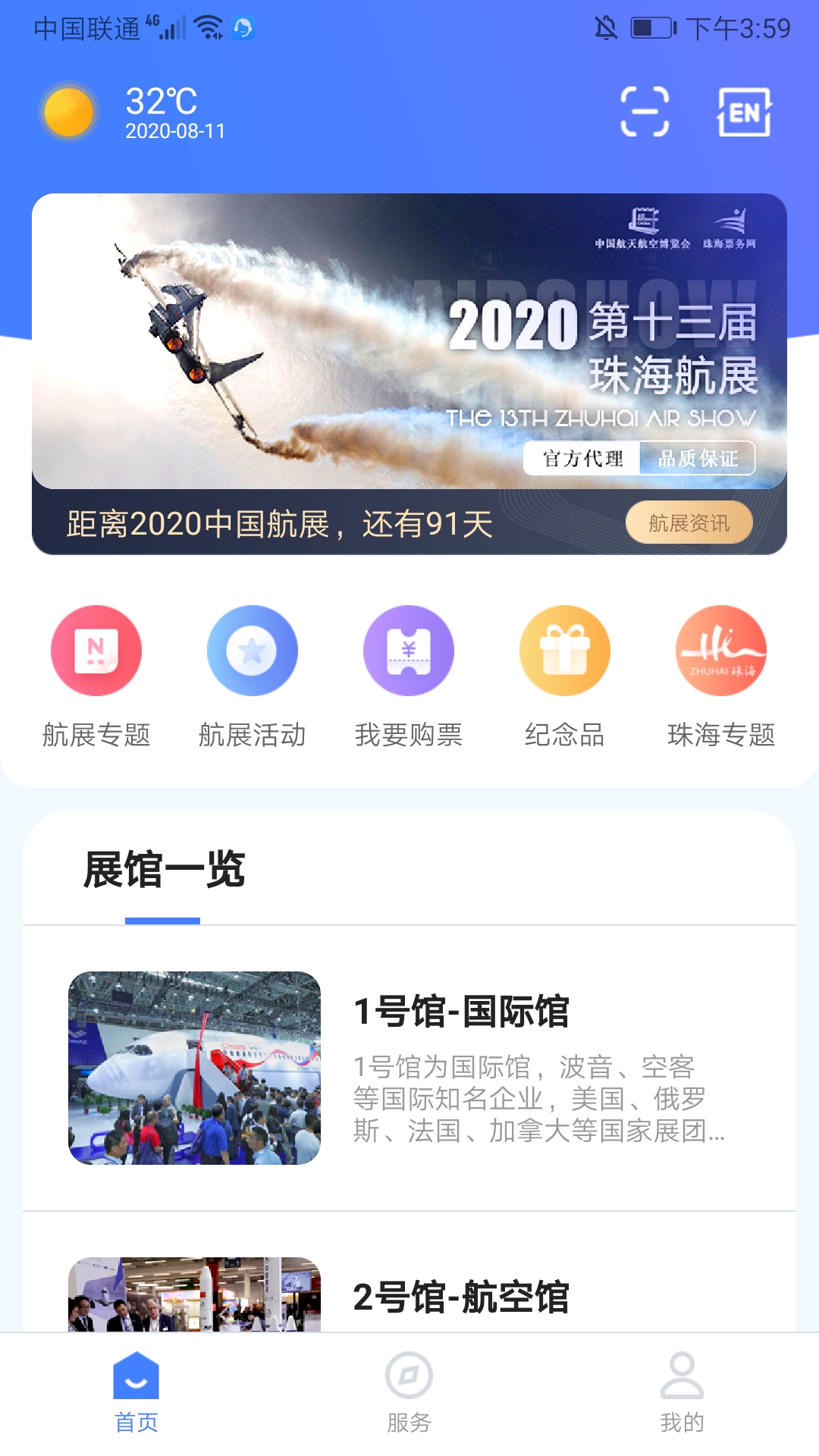Tap the 航展资讯 button
This screenshot has width=819, height=1456.
(x=689, y=522)
